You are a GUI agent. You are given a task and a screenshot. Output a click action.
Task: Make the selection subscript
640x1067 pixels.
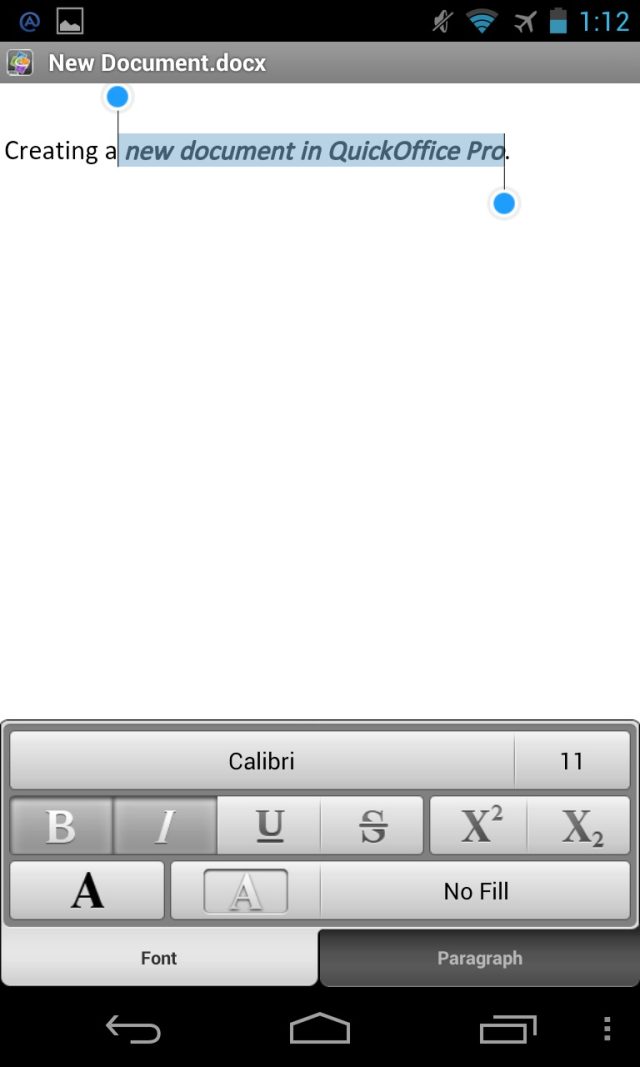coord(581,826)
